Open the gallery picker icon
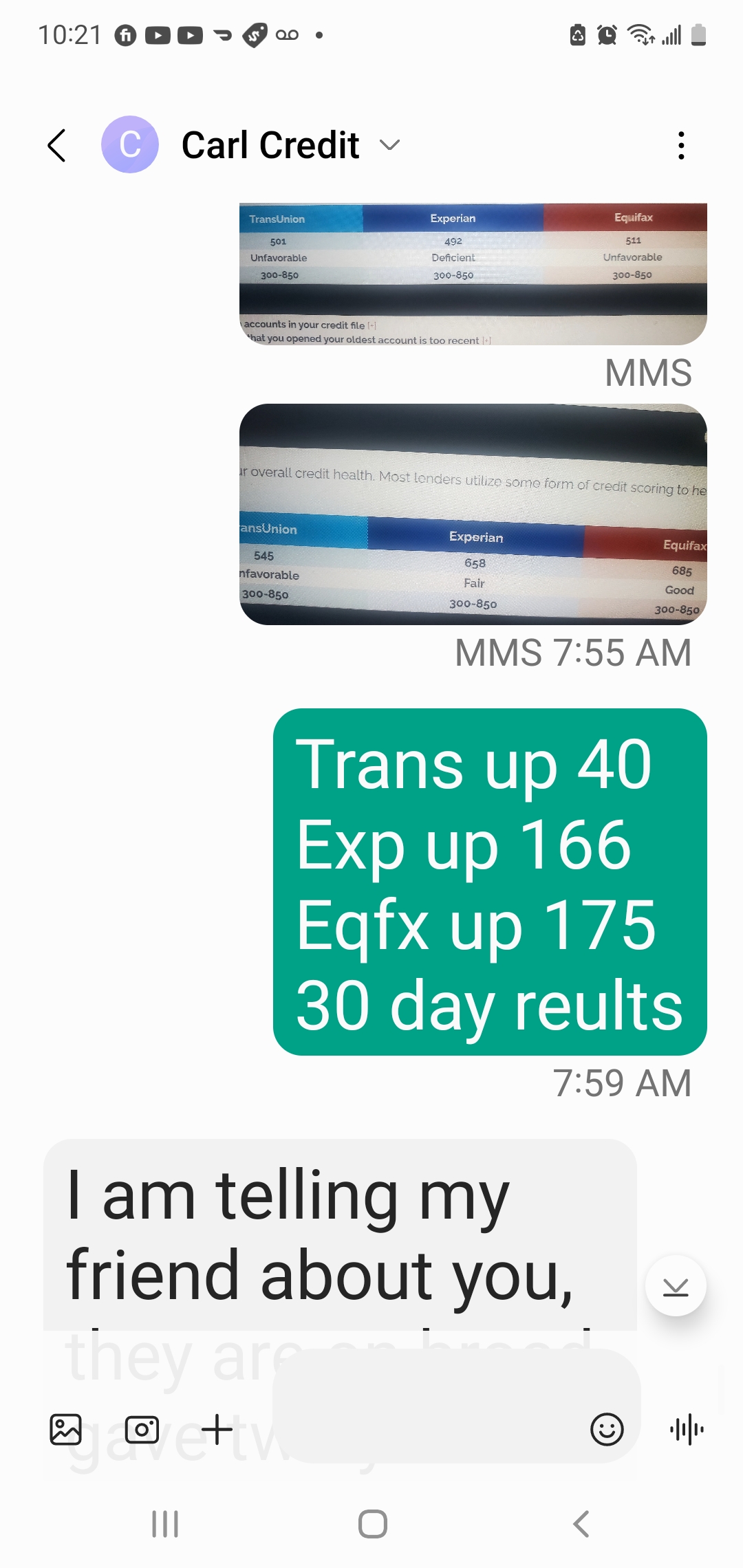Image resolution: width=743 pixels, height=1568 pixels. [66, 1429]
